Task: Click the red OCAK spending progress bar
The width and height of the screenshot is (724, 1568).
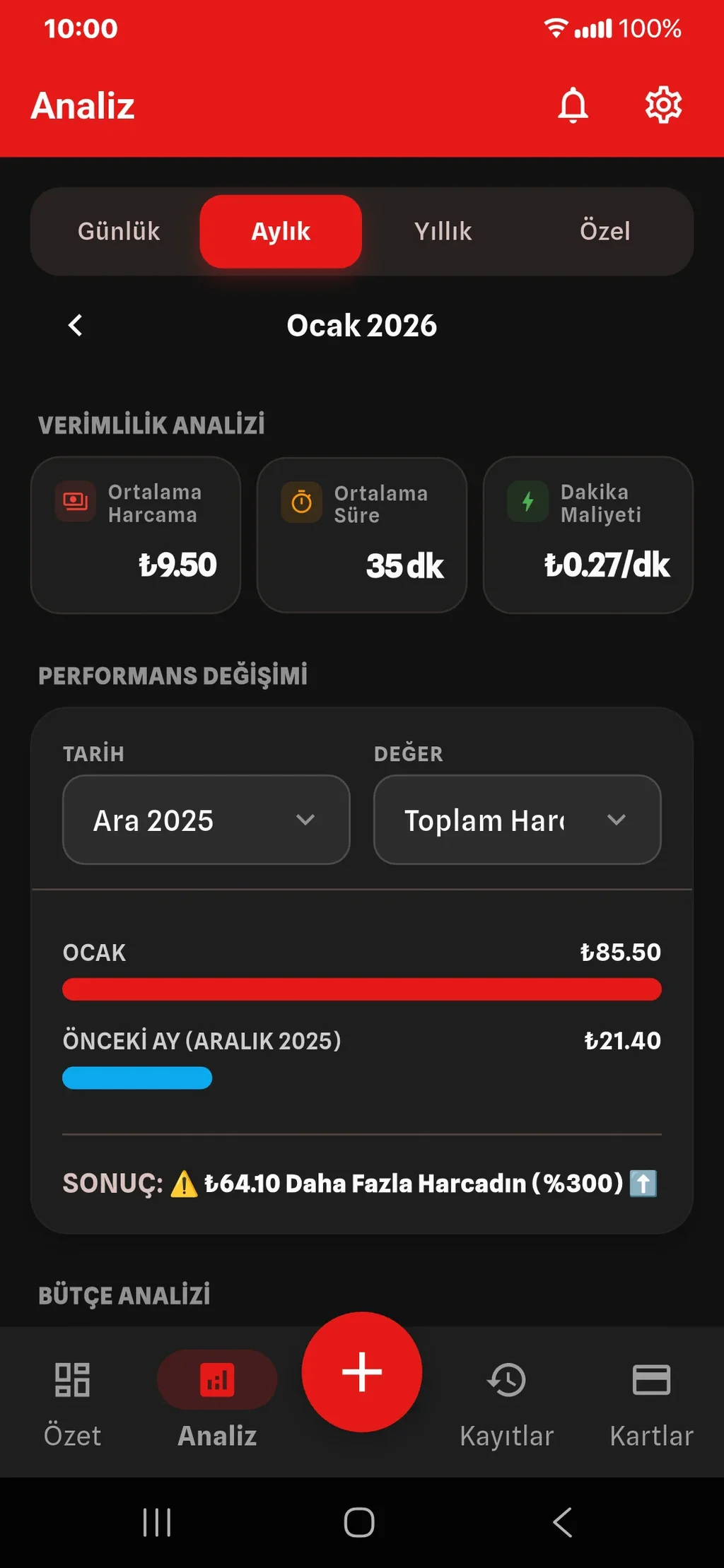Action: point(361,990)
